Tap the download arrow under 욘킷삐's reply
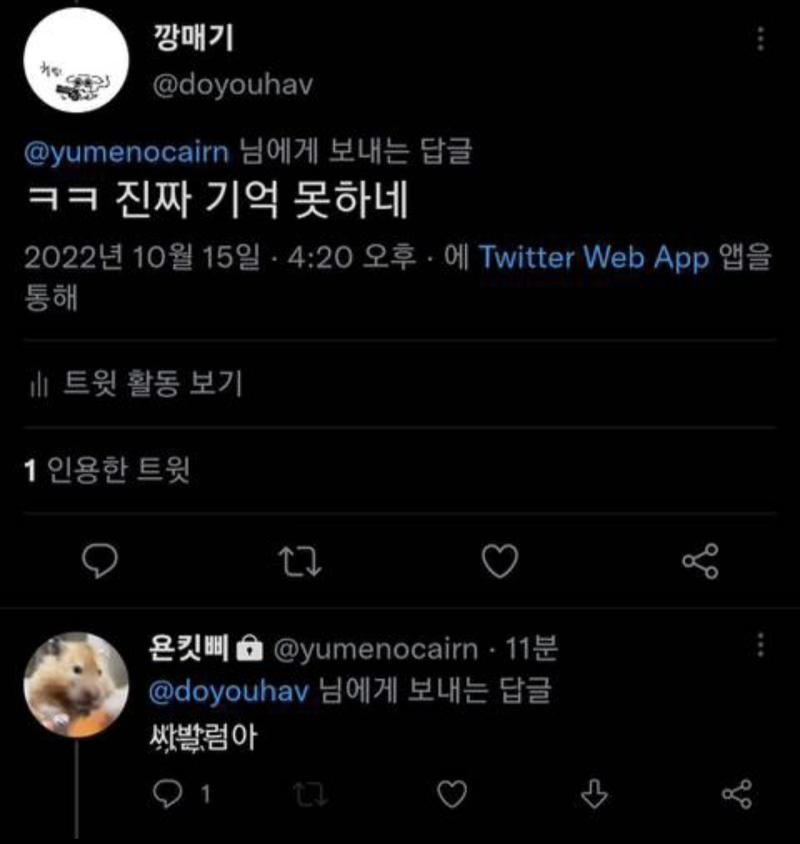This screenshot has width=800, height=844. click(x=595, y=794)
